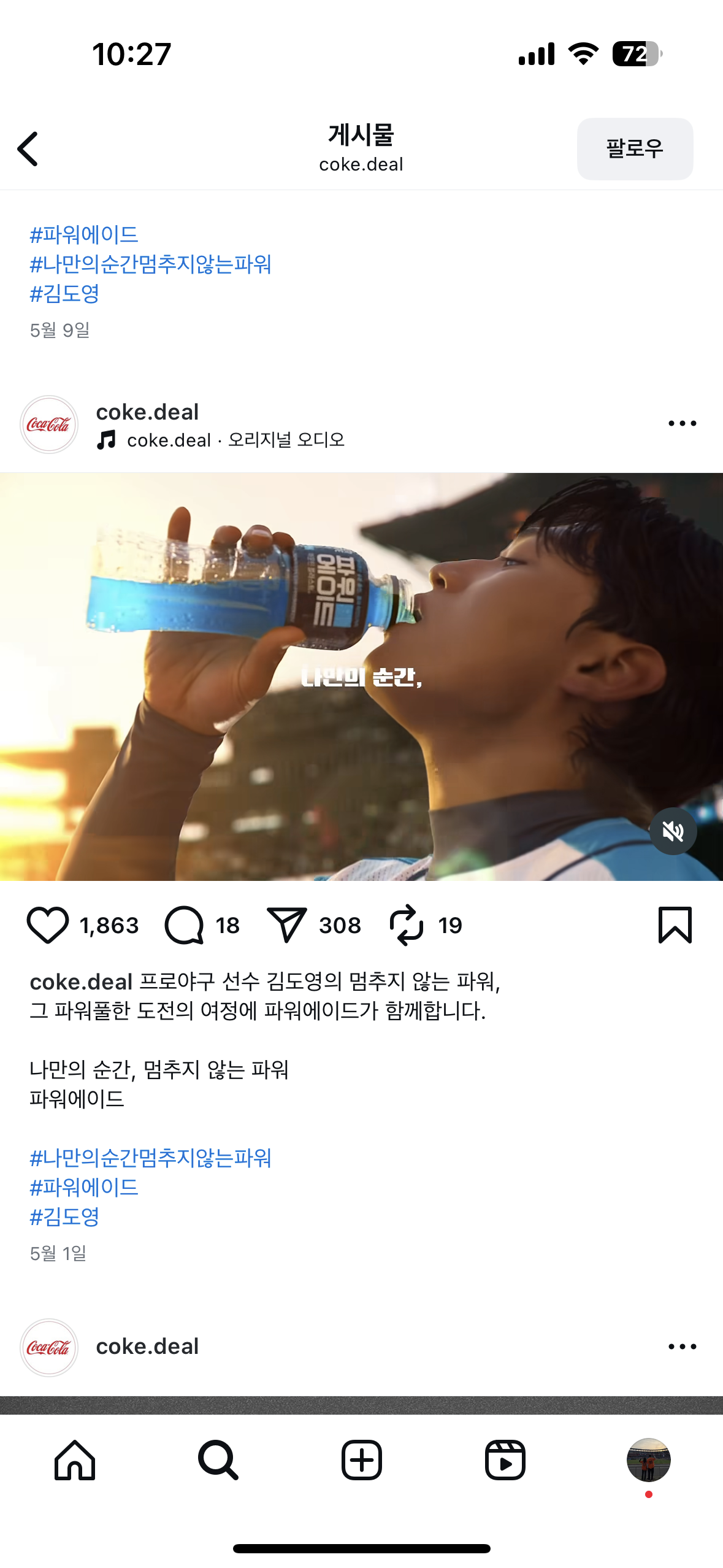Open options menu for the bottom coke.deal post
723x1568 pixels.
click(682, 1347)
